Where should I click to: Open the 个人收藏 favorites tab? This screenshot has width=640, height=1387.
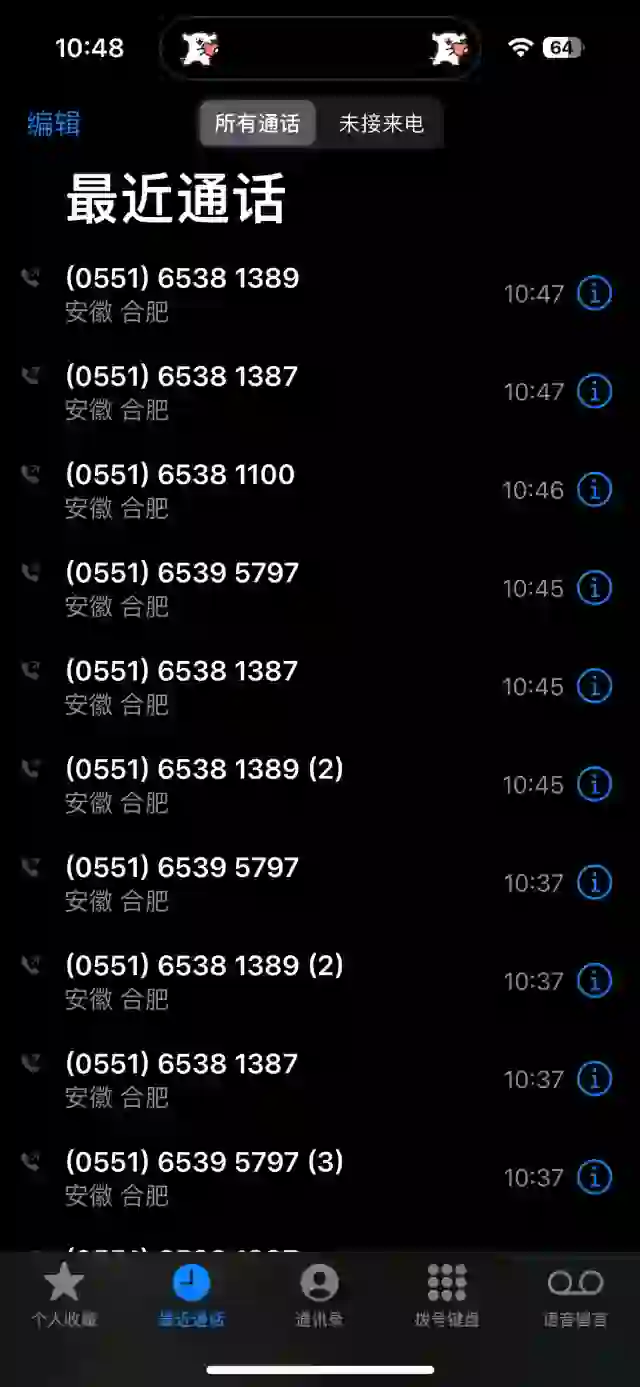tap(64, 1295)
